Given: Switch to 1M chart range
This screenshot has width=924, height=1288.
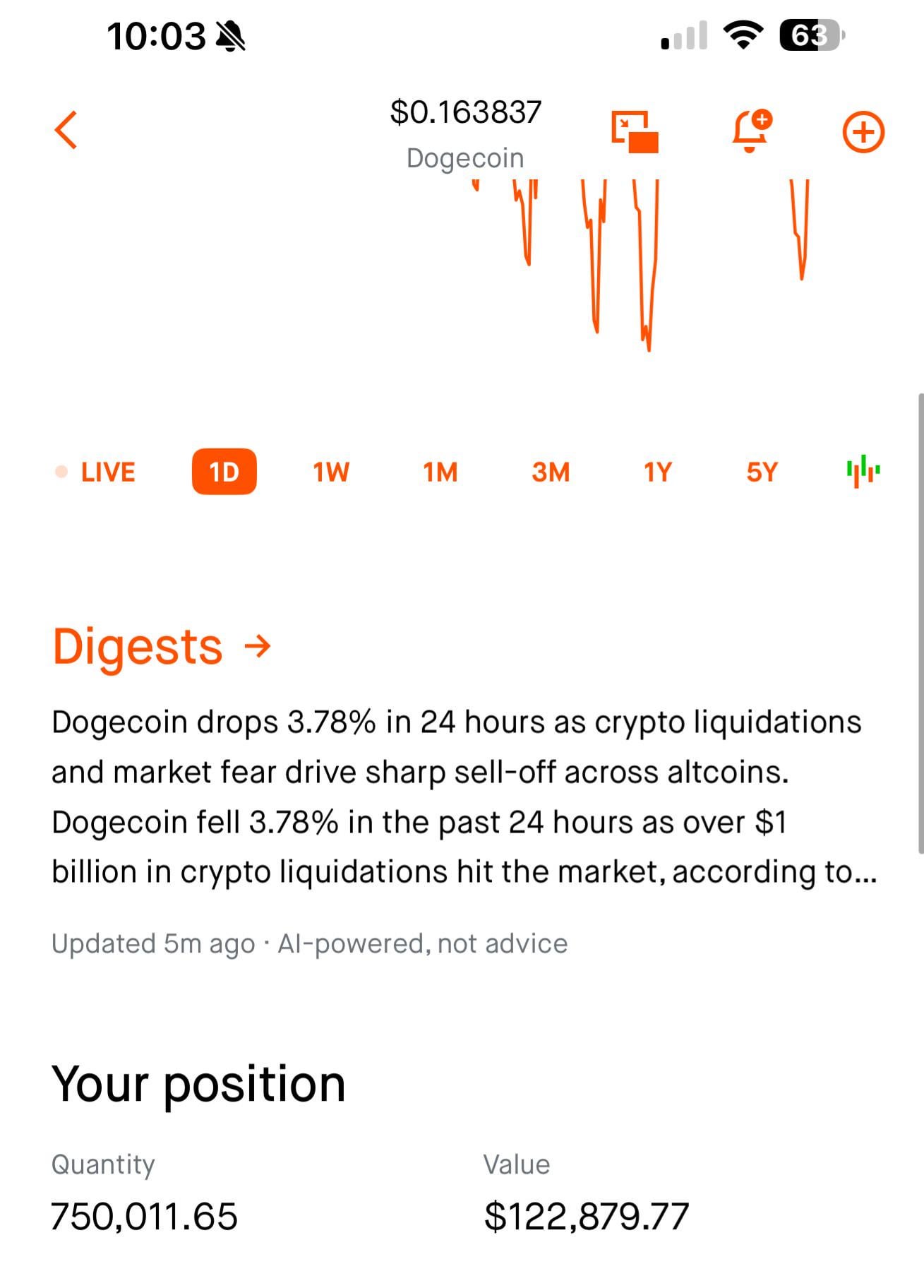Looking at the screenshot, I should [440, 472].
